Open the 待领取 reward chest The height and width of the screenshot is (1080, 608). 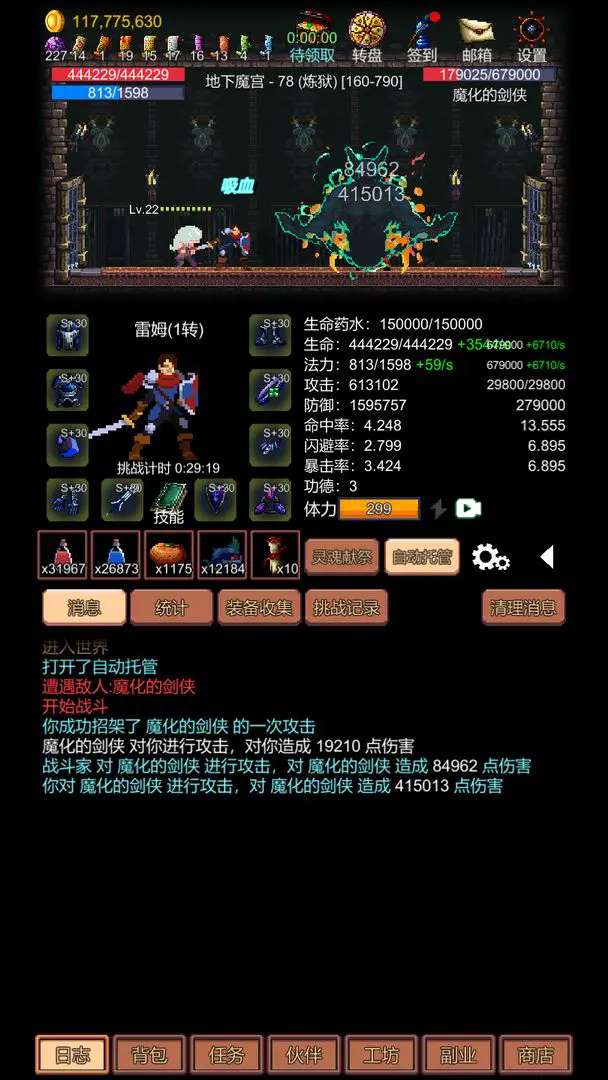pos(312,36)
